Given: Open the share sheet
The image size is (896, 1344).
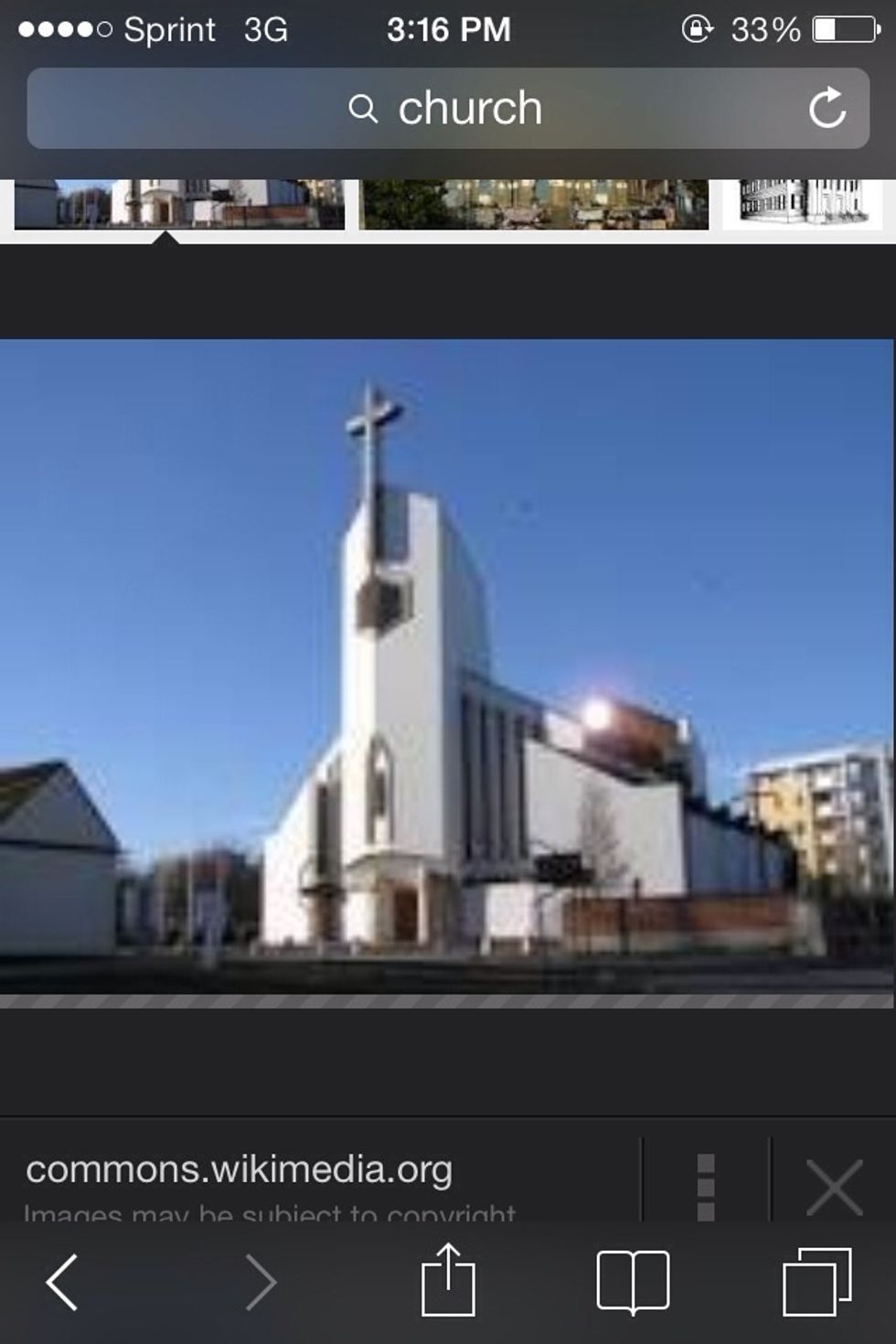Looking at the screenshot, I should coord(448,1280).
